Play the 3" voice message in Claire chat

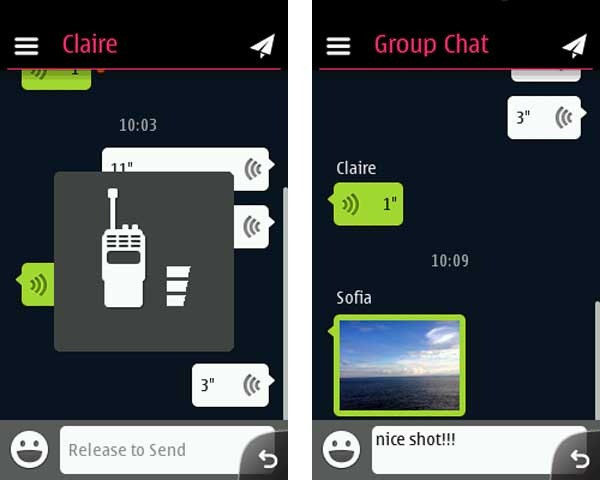click(230, 385)
